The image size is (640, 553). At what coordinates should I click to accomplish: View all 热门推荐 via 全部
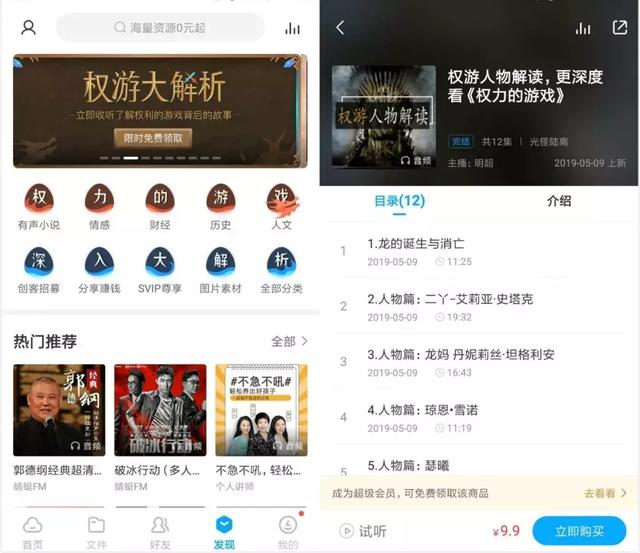pos(289,342)
